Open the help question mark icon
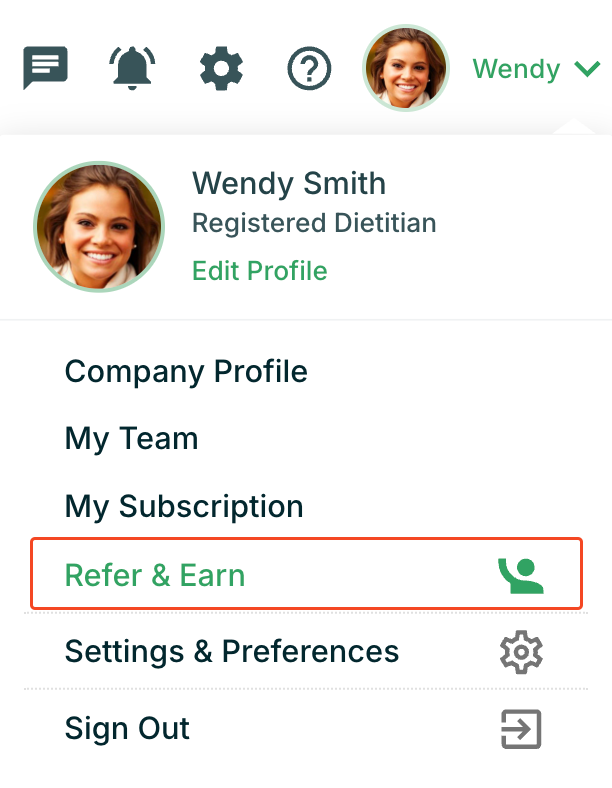The image size is (612, 788). coord(309,68)
